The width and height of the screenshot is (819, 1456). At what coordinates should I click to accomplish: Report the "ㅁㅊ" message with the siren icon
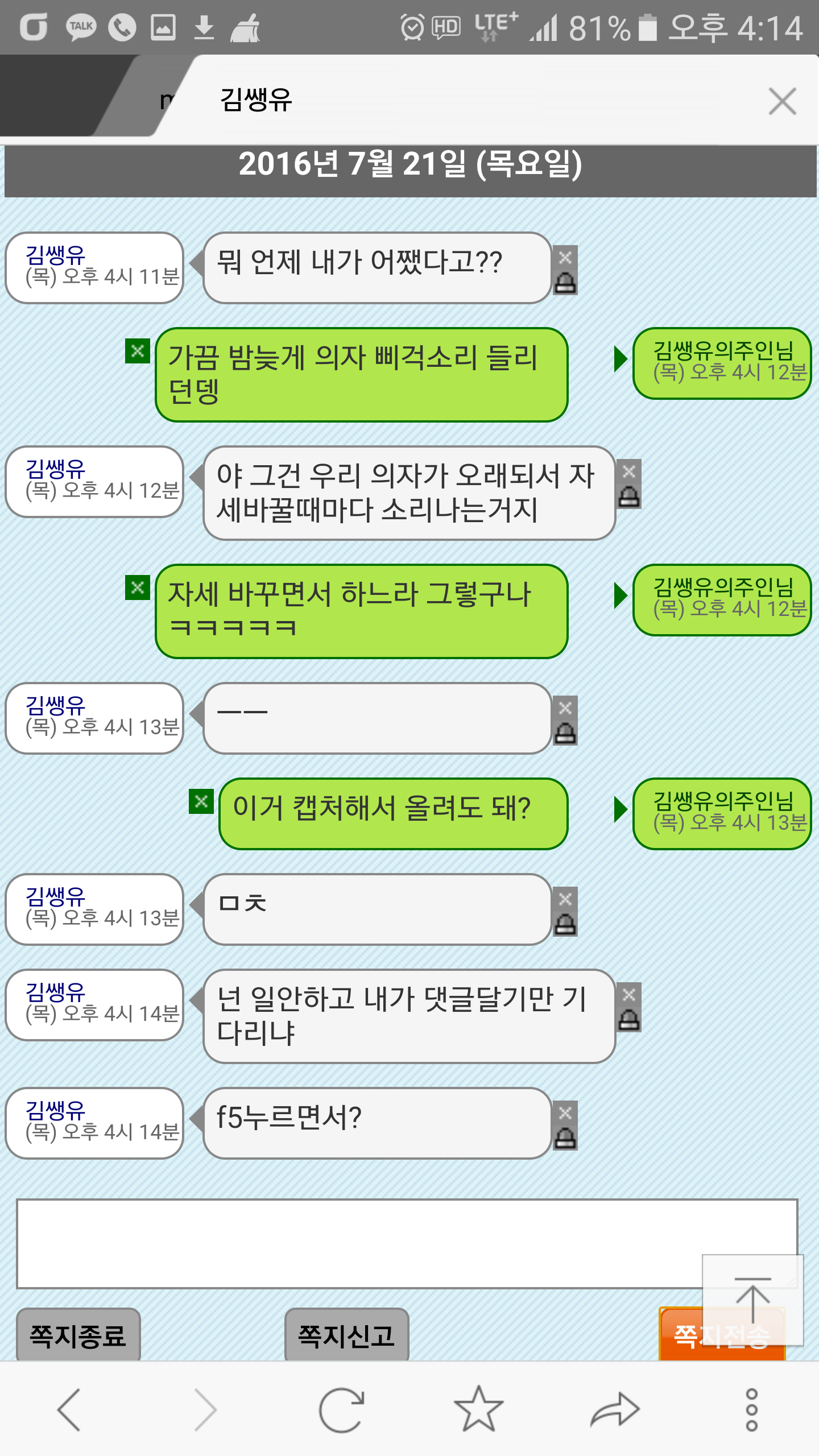pyautogui.click(x=565, y=924)
